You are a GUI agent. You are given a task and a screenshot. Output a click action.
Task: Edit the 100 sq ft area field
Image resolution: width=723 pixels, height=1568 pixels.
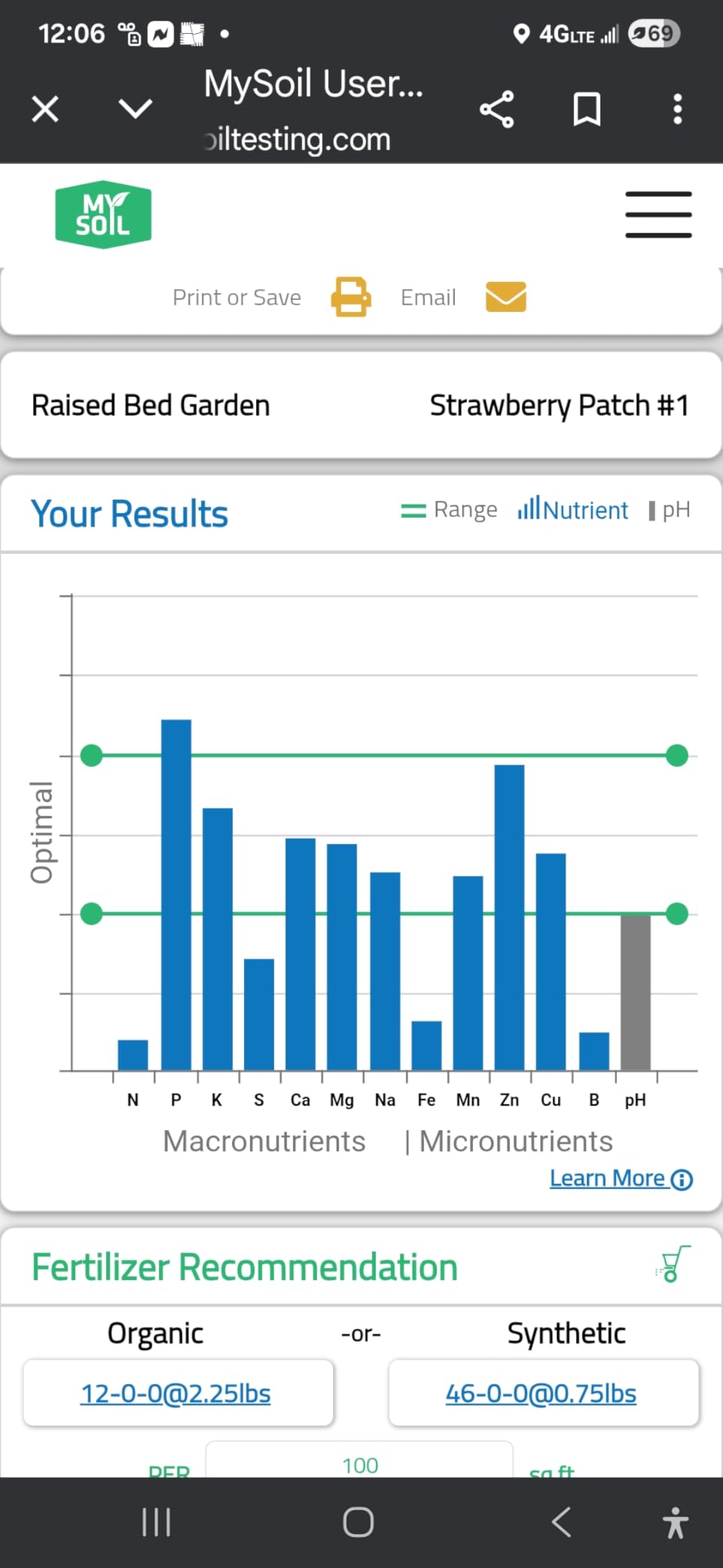tap(359, 1465)
